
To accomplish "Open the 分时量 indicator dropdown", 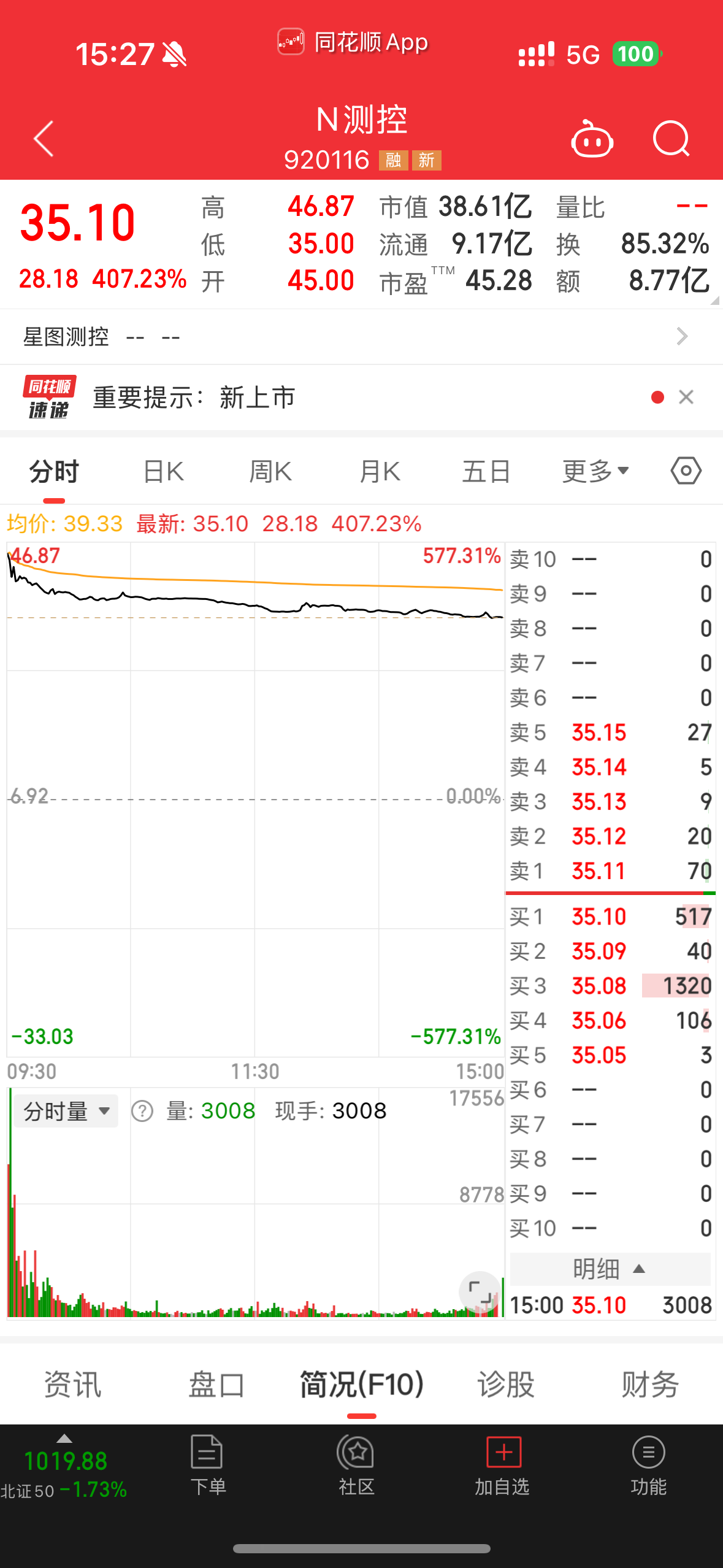I will point(66,1111).
